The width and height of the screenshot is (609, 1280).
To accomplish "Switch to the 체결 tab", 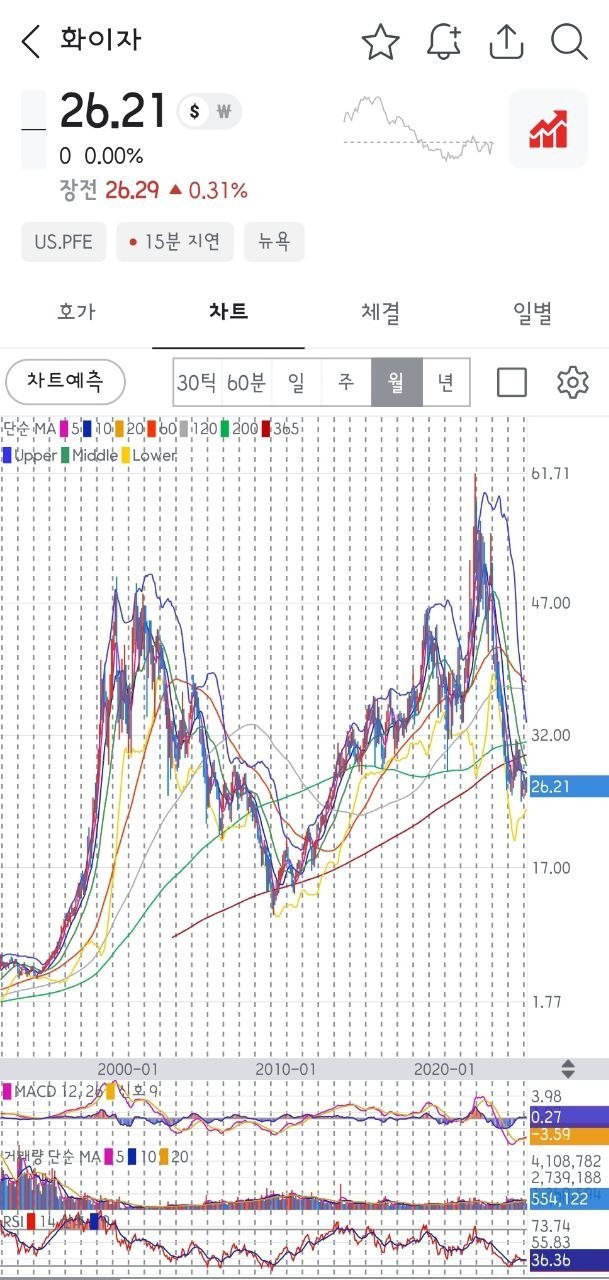I will click(x=380, y=312).
